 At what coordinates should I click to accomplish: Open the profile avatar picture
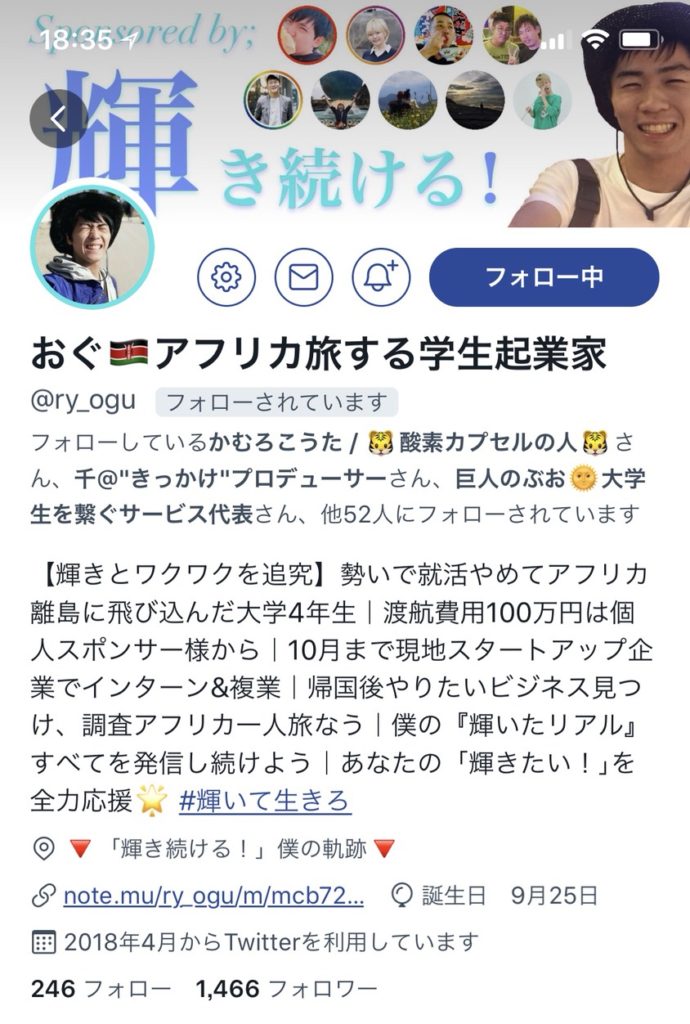(93, 246)
